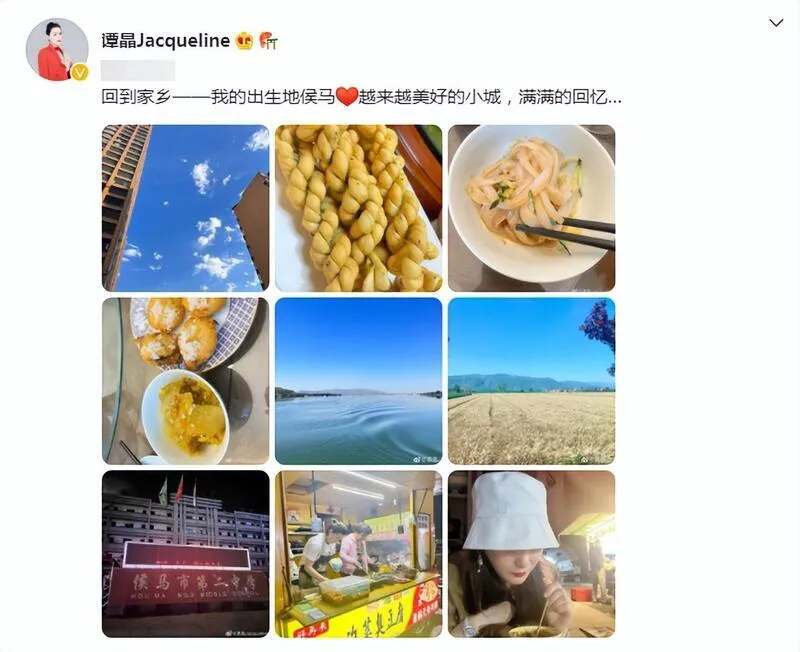View the noodle bowl with chopsticks photo
This screenshot has width=800, height=652.
point(531,207)
